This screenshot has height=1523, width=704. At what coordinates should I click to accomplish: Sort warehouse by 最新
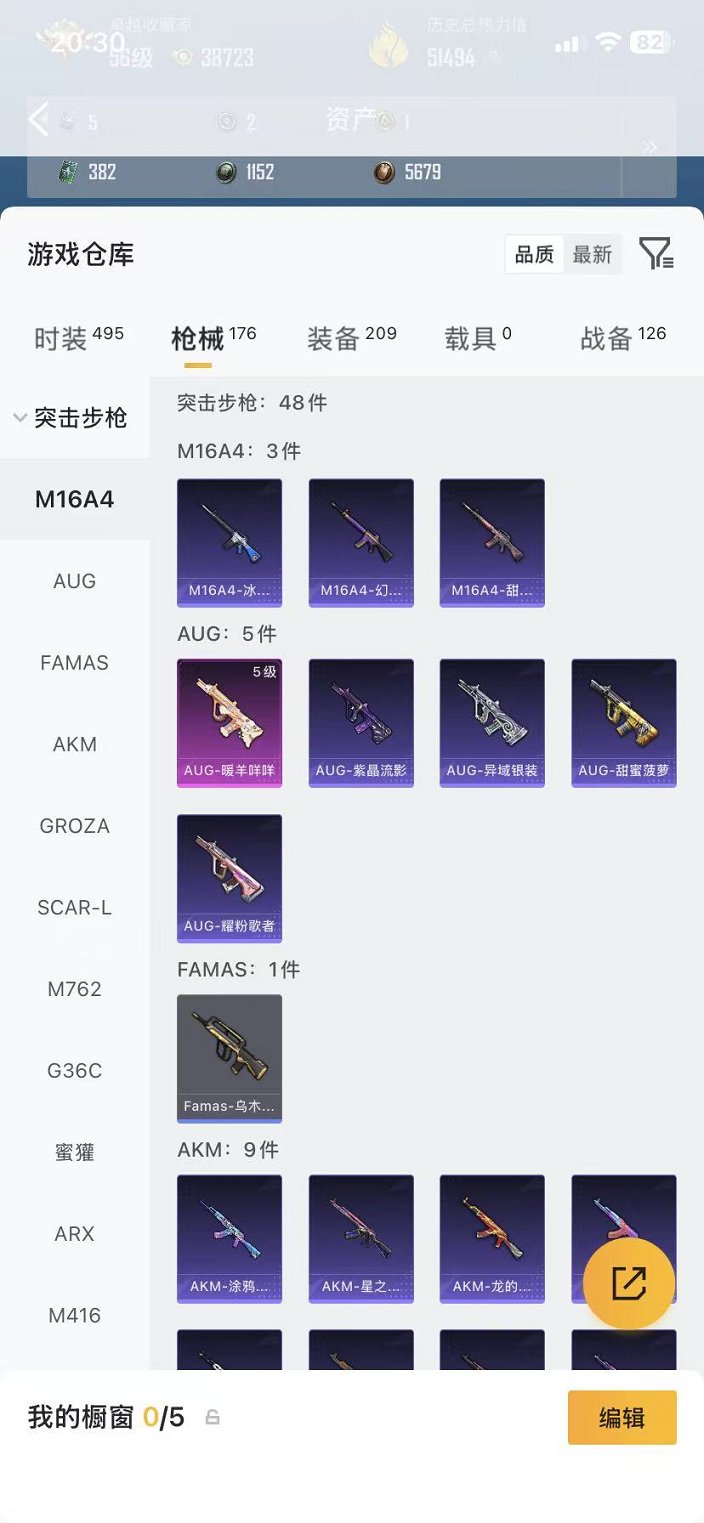click(592, 255)
